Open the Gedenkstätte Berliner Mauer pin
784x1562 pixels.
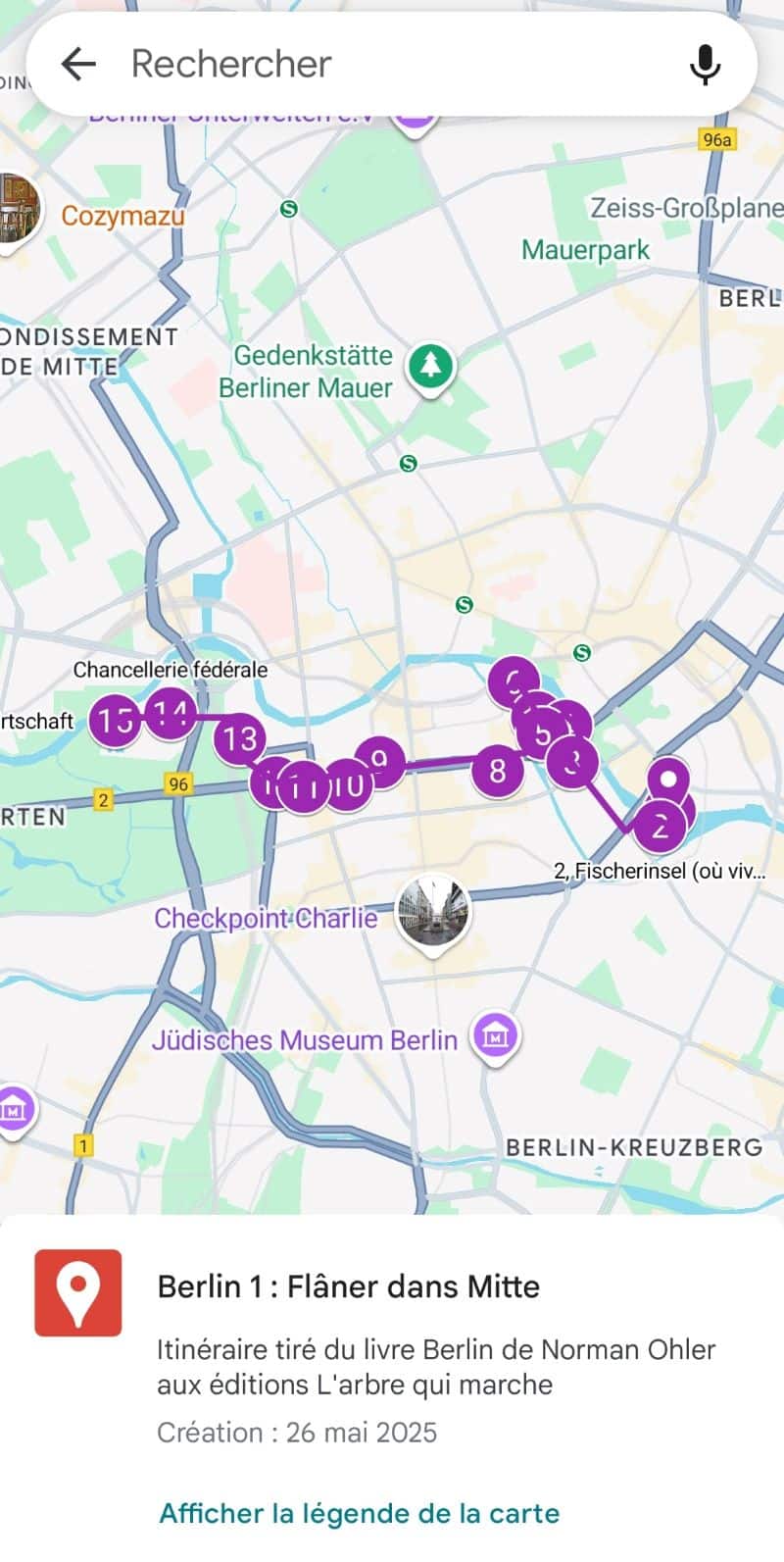coord(430,368)
